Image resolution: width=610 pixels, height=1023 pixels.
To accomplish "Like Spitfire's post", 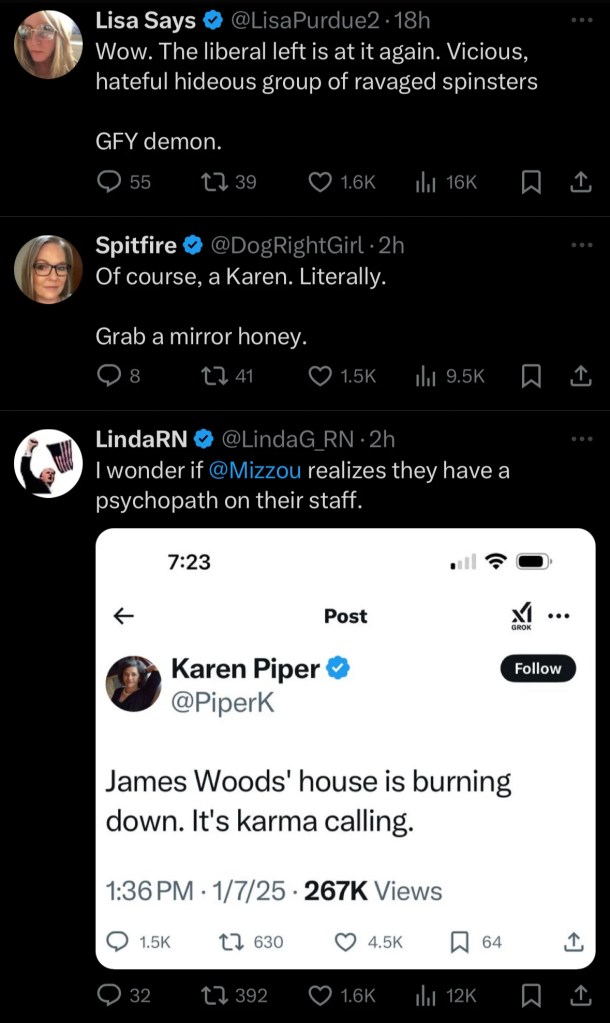I will tap(320, 376).
